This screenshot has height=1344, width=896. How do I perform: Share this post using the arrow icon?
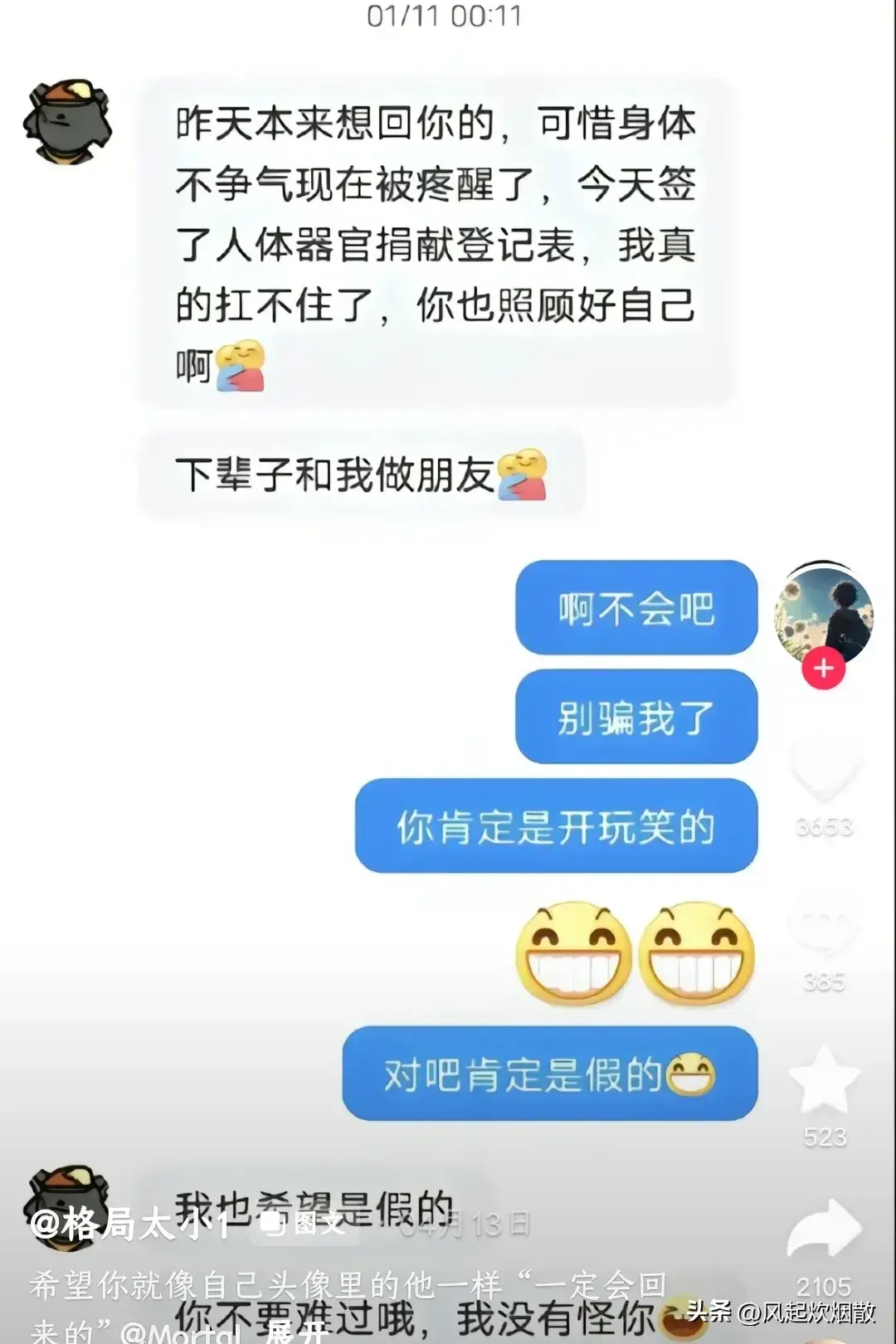click(x=823, y=1230)
